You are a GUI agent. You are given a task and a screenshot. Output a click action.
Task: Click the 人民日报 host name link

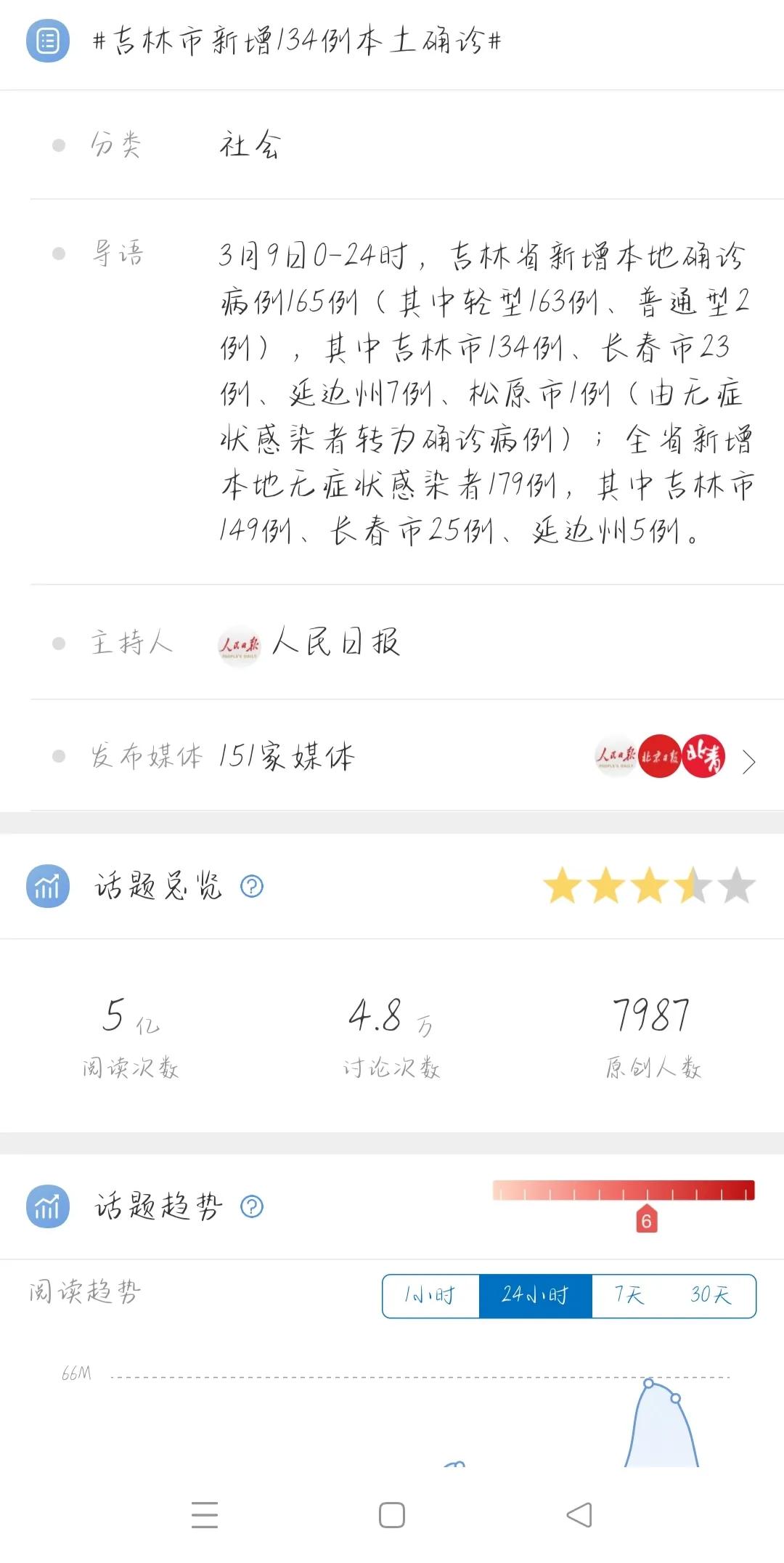pyautogui.click(x=334, y=645)
